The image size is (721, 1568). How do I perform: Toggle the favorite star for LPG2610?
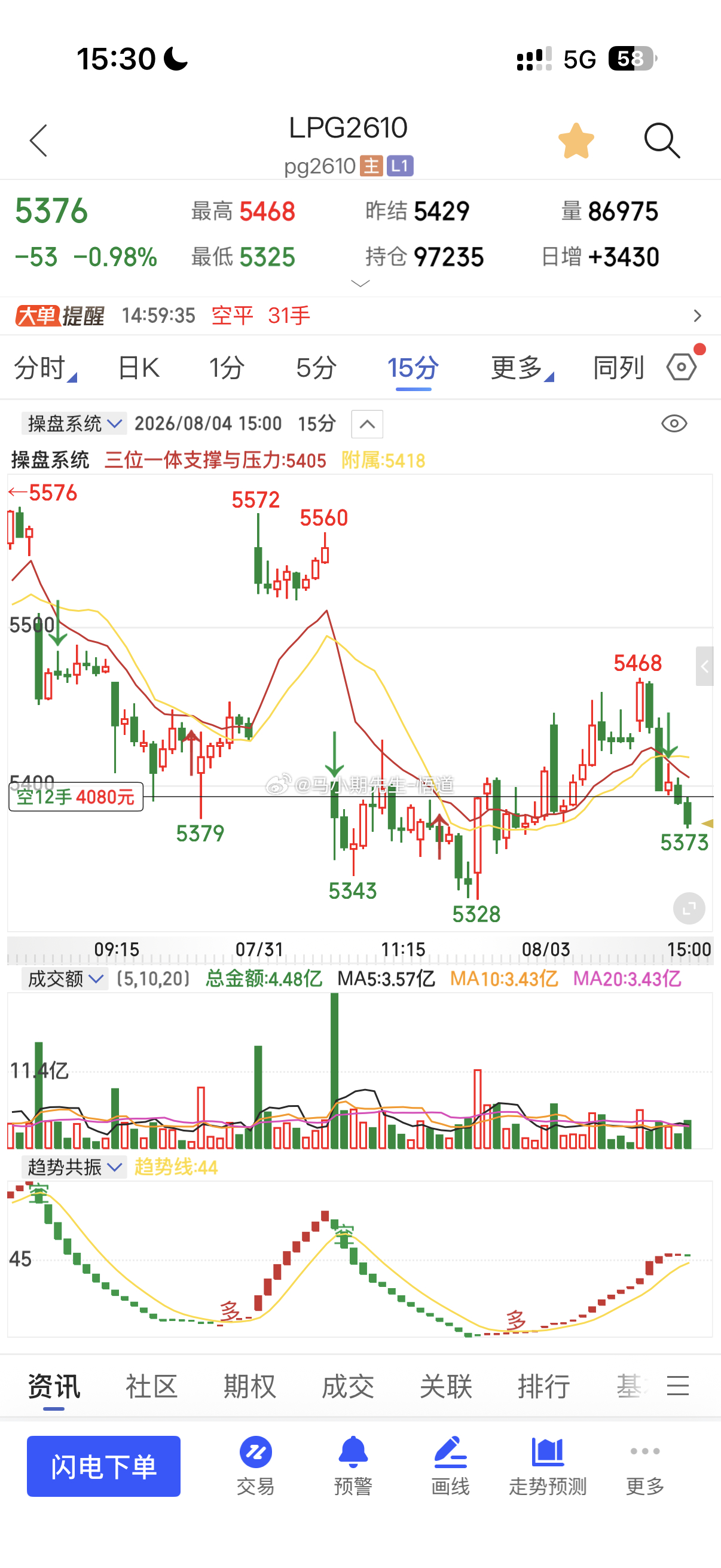pos(576,141)
